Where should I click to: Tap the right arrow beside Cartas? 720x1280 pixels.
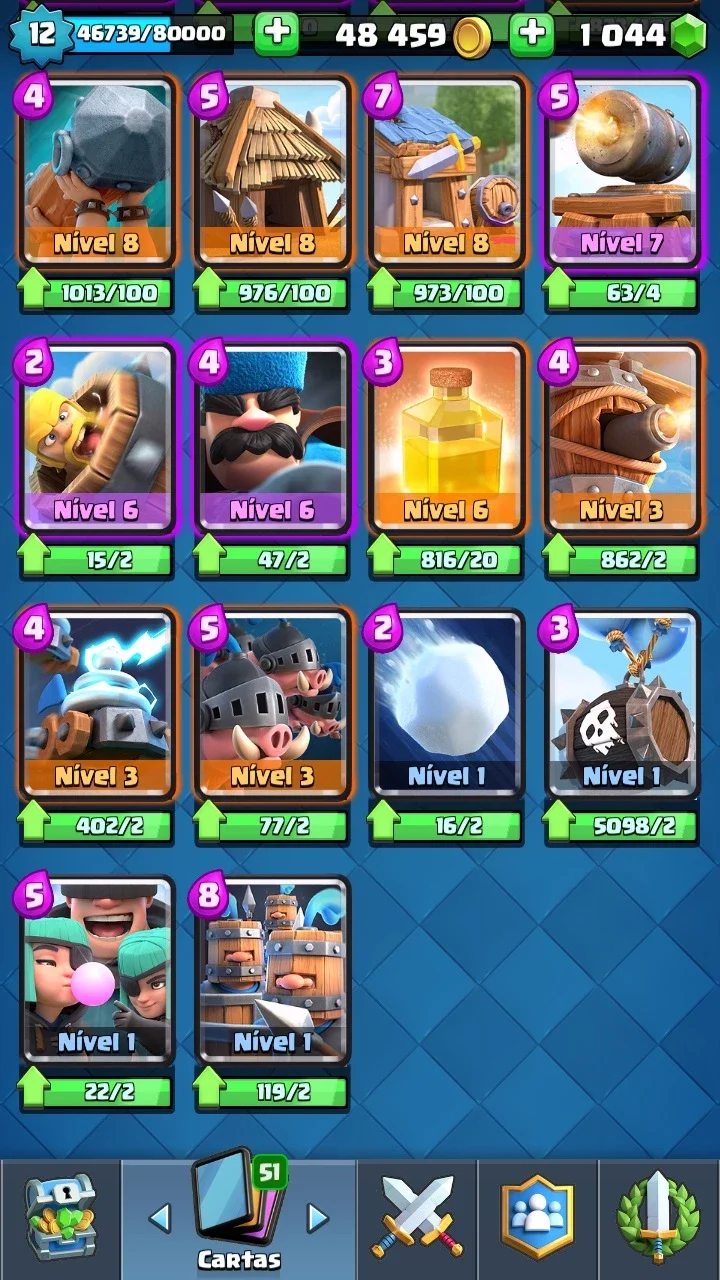(x=318, y=1217)
